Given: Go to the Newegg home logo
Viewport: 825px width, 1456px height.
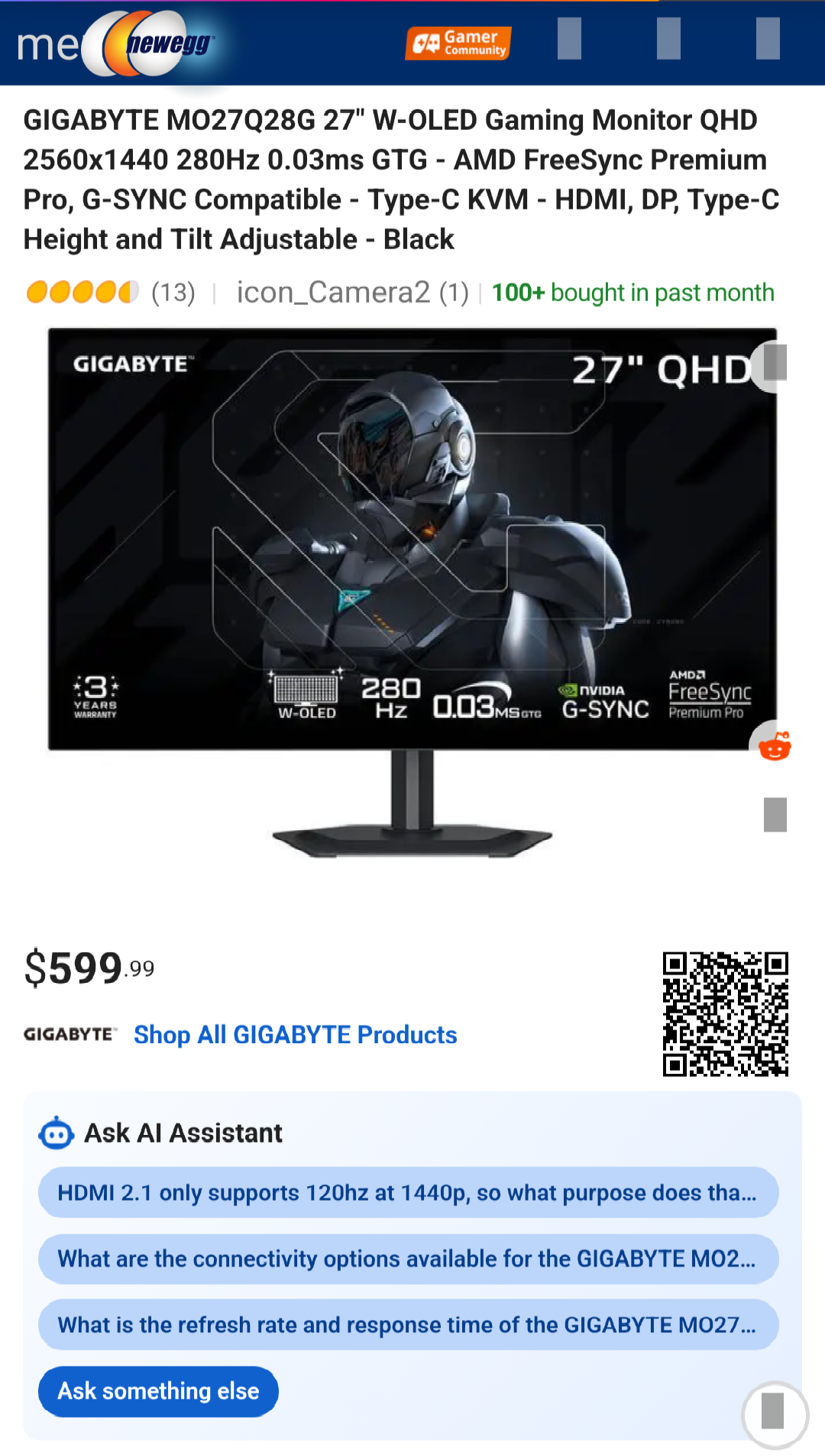Looking at the screenshot, I should pyautogui.click(x=158, y=44).
